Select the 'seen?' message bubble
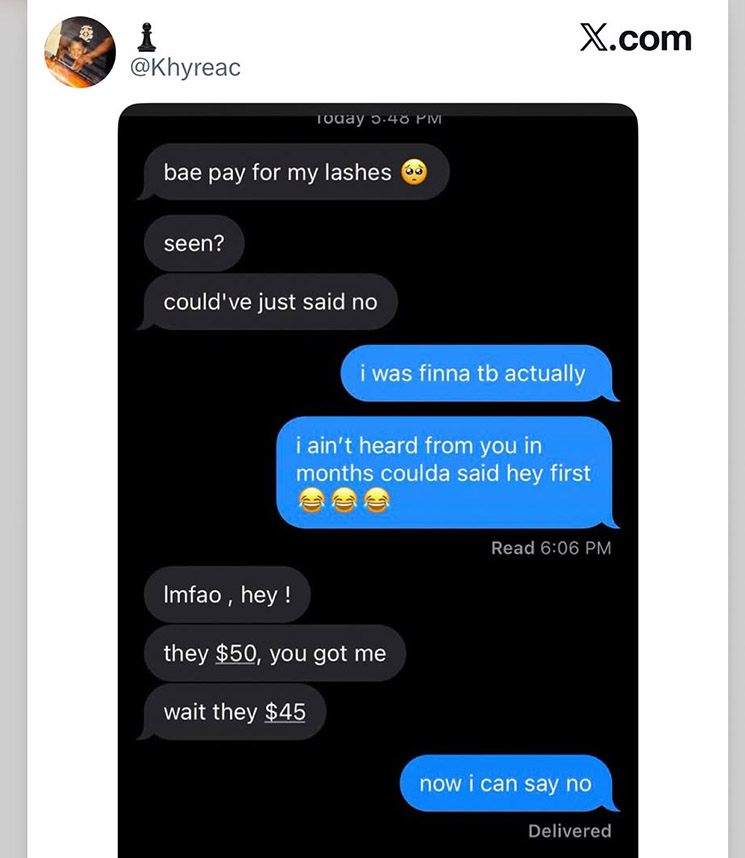This screenshot has width=745, height=858. (194, 242)
